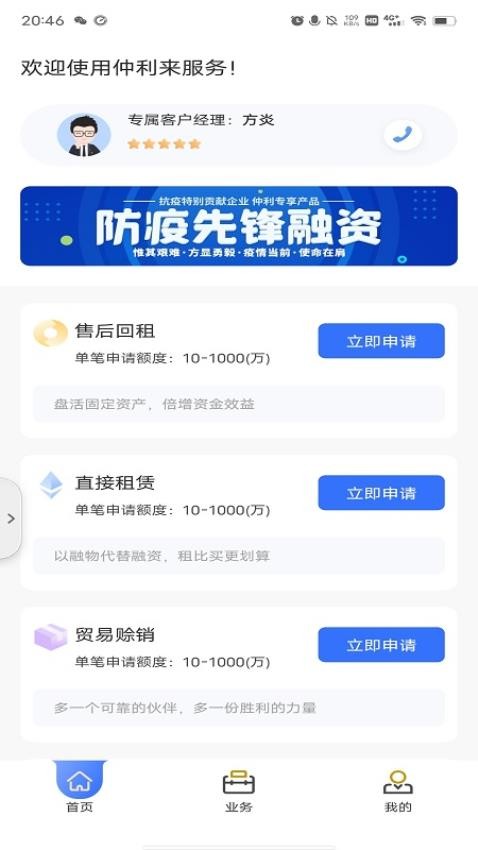
Task: Expand the side panel arrow handle
Action: 10,518
